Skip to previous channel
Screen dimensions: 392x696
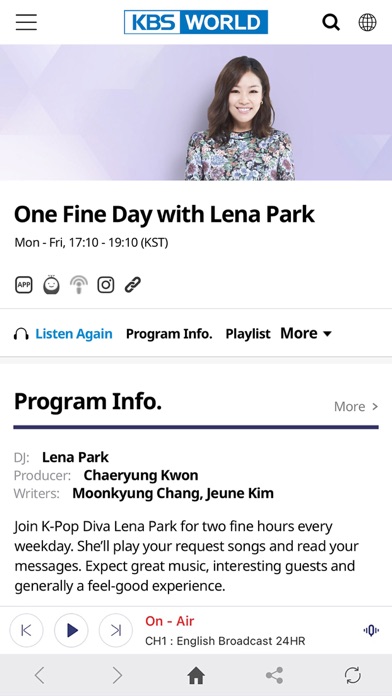point(26,630)
